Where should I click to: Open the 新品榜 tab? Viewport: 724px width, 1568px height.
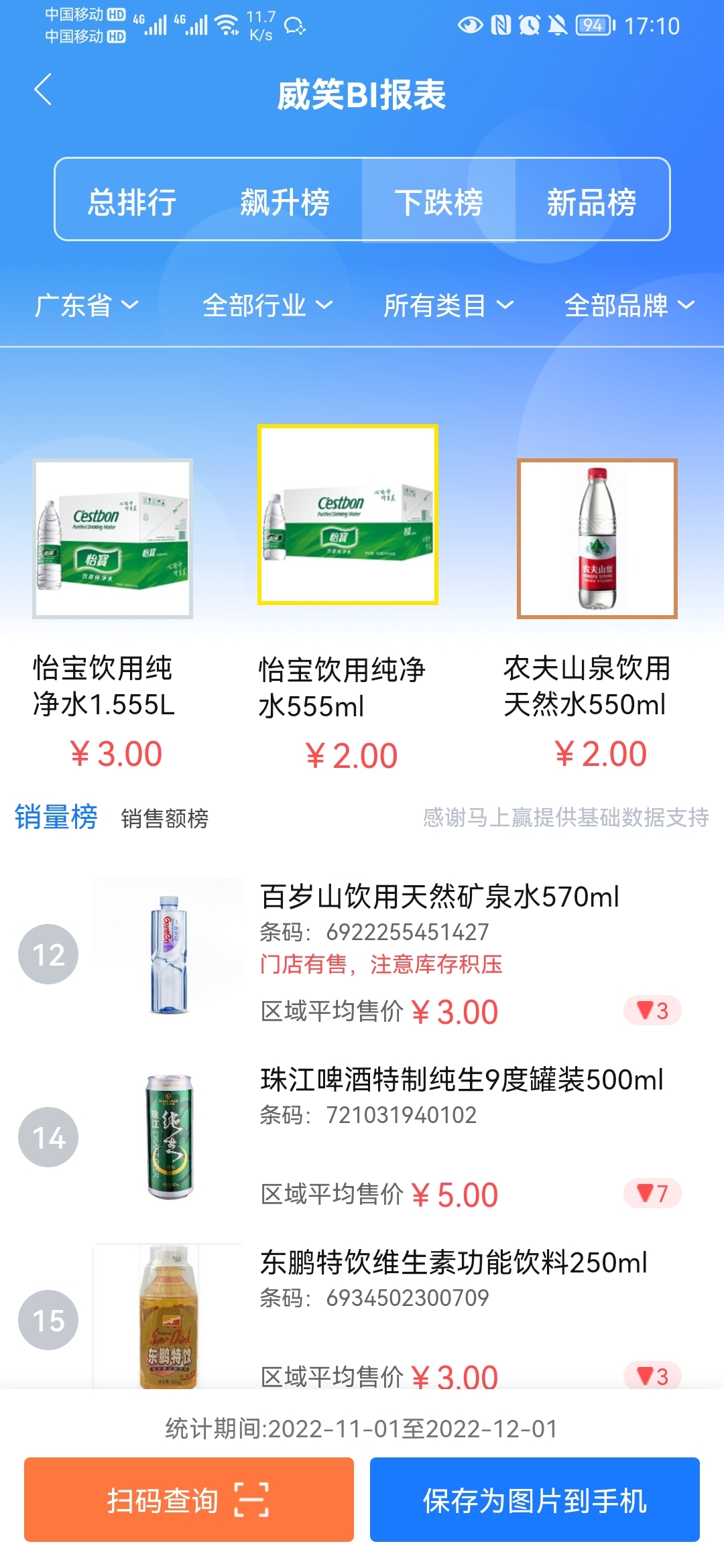coord(591,201)
